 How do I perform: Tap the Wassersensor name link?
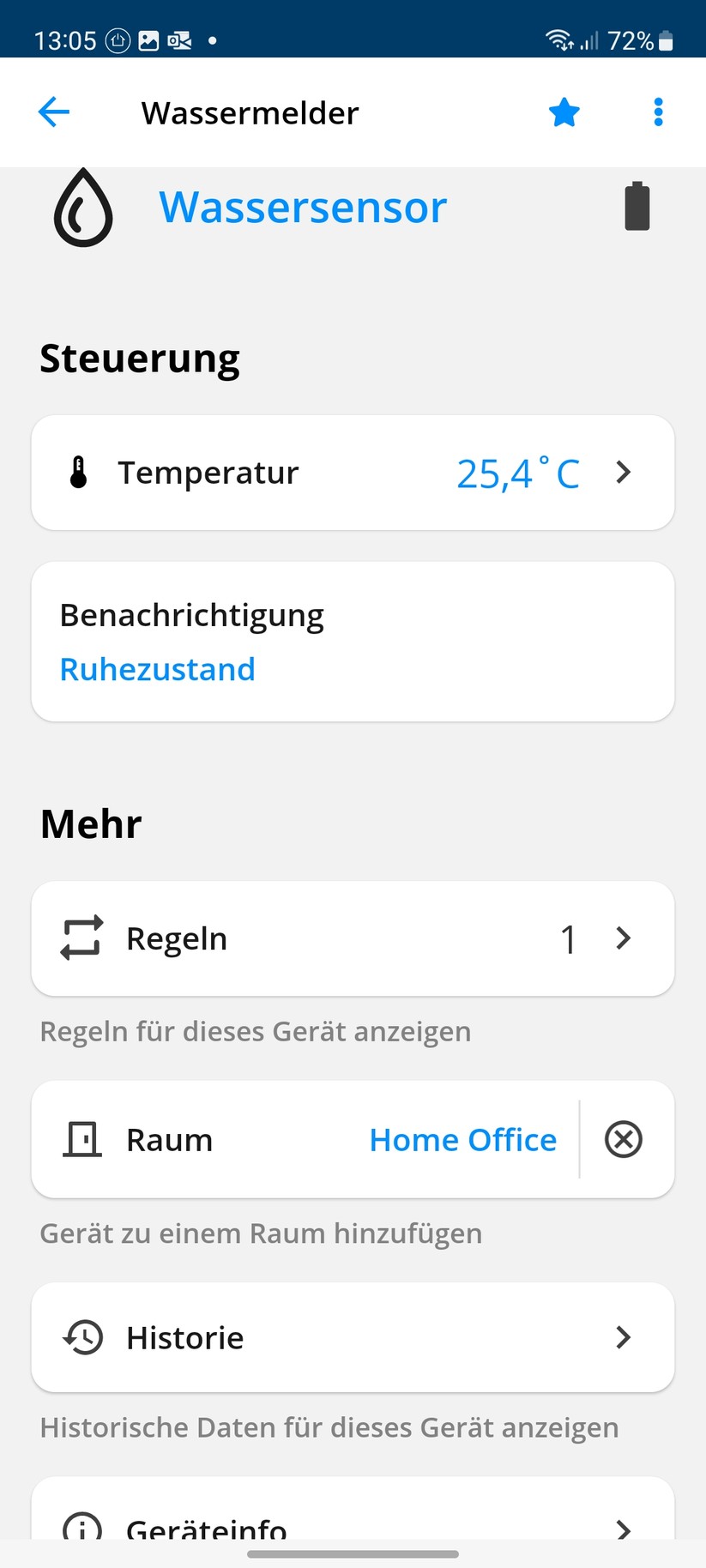pos(302,206)
